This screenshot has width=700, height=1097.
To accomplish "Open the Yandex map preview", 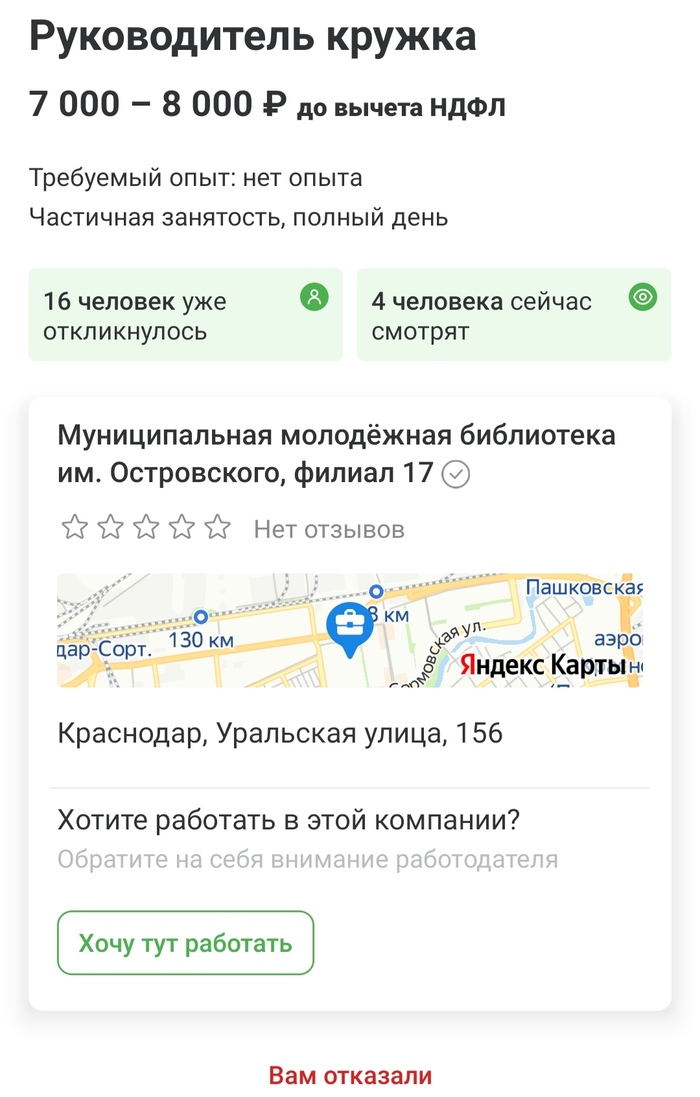I will click(x=349, y=630).
